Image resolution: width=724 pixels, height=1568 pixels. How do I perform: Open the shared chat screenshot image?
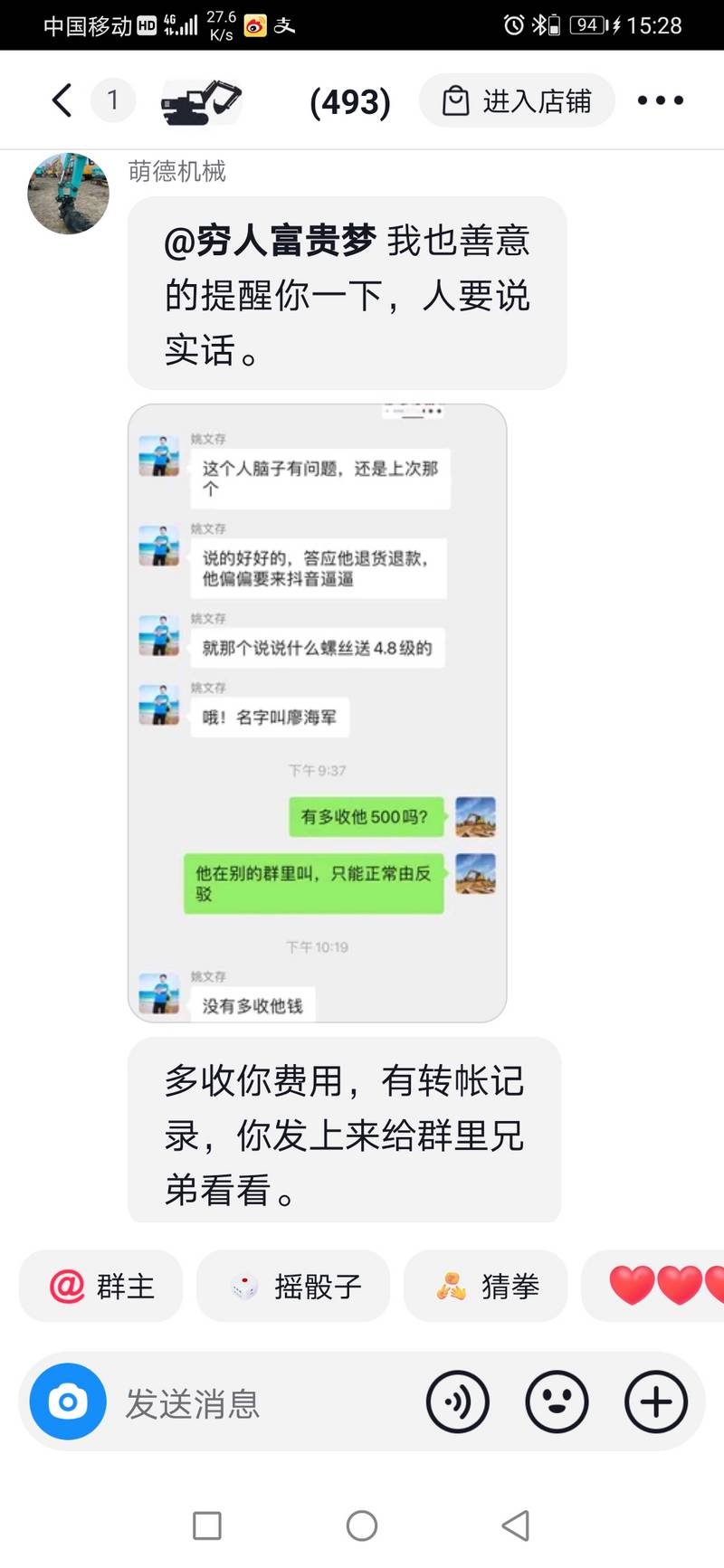pos(317,713)
